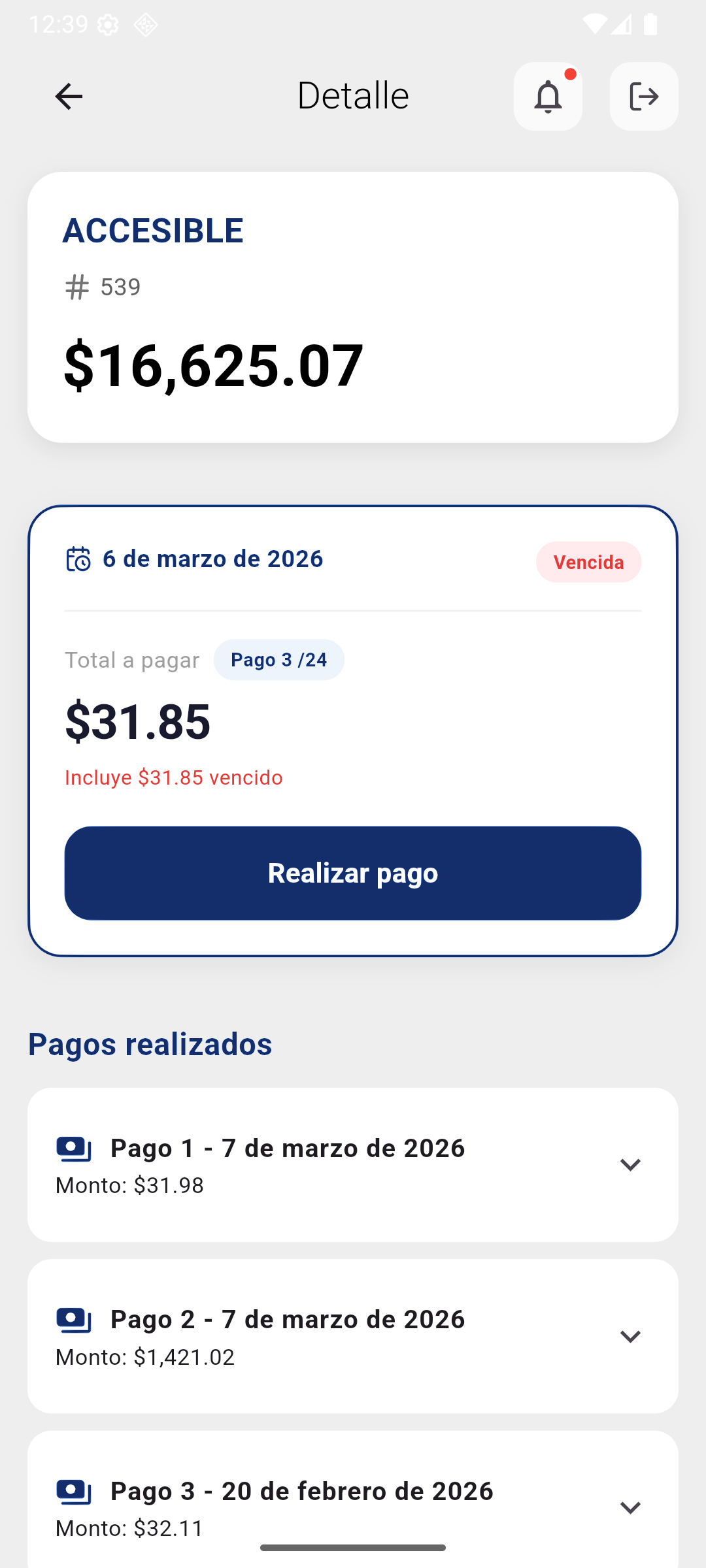This screenshot has height=1568, width=706.
Task: Expand Pago 2 with Monto $1,421.02
Action: point(630,1336)
